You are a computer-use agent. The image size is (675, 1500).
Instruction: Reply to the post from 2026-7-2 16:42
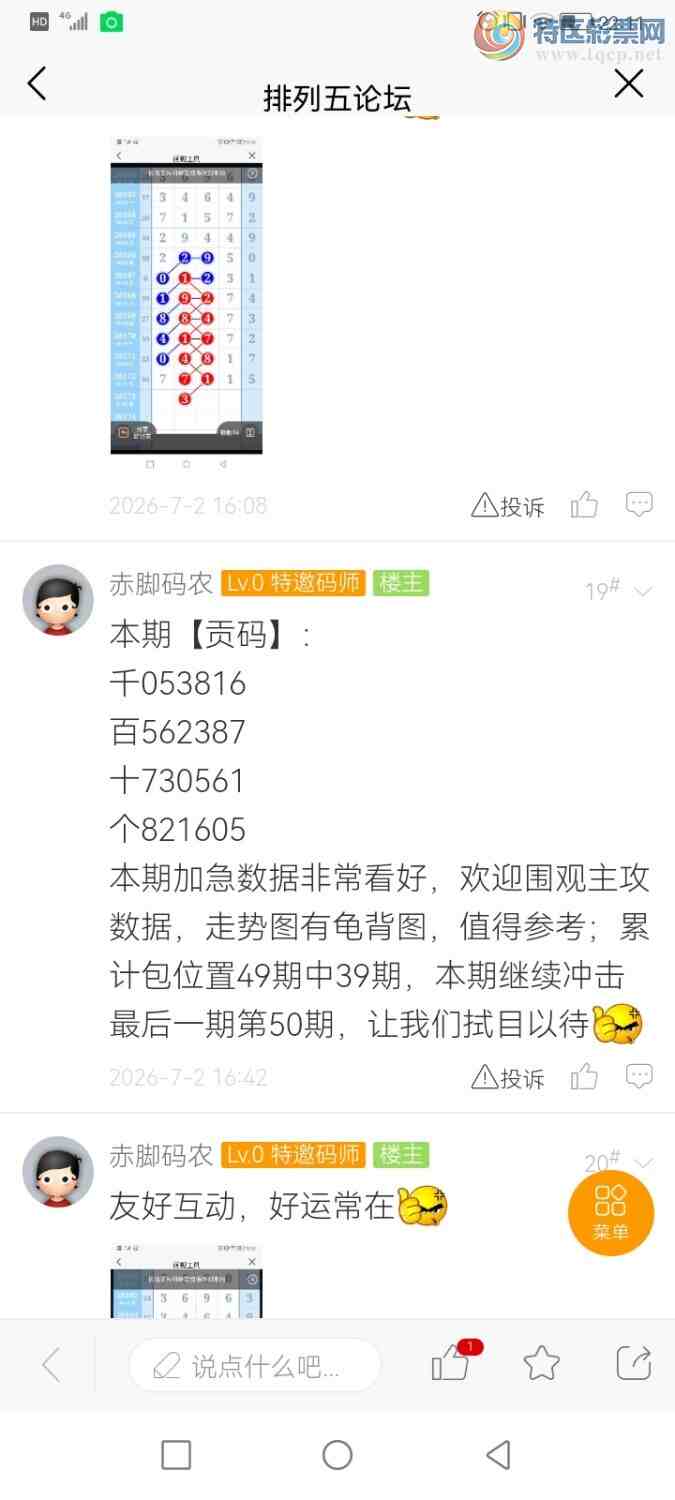point(639,1076)
